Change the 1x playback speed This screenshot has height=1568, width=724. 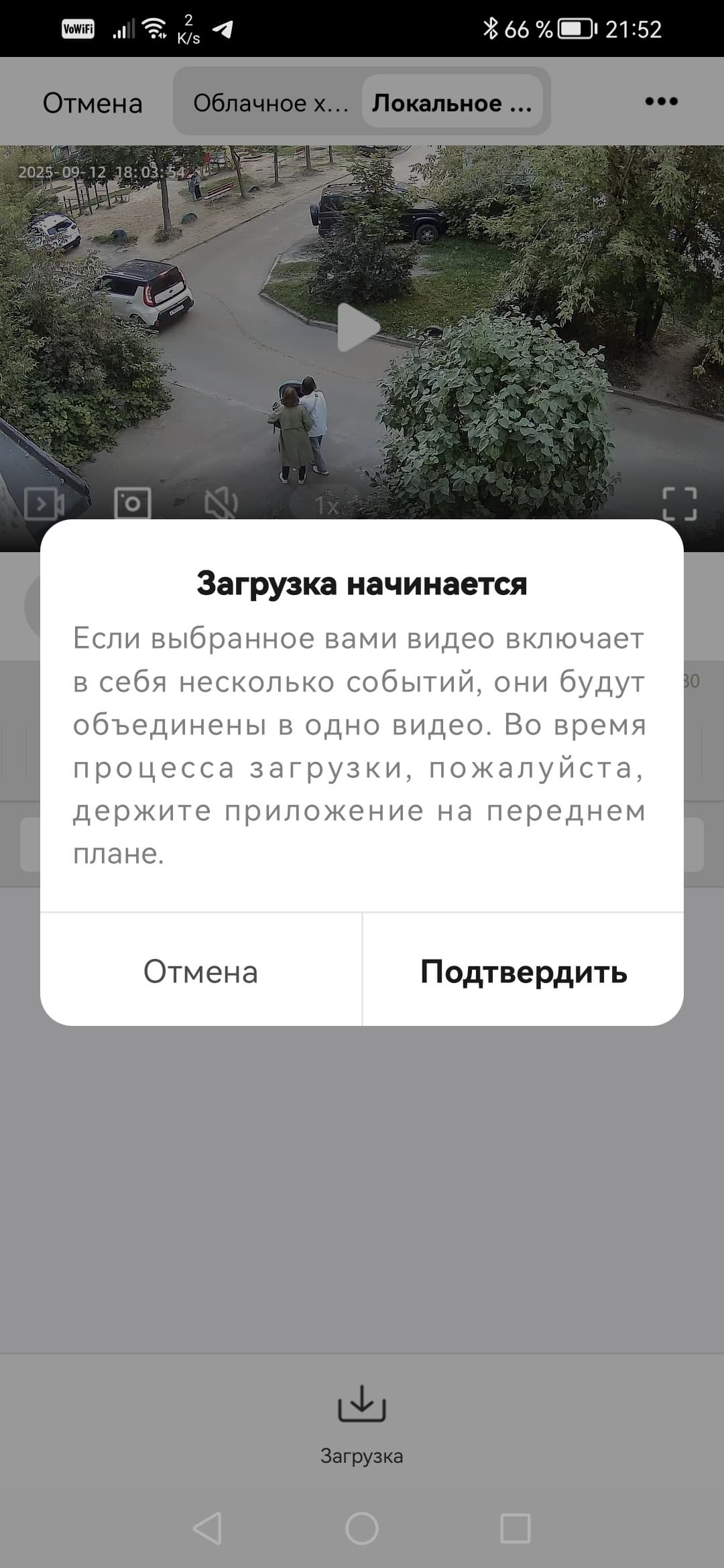(x=326, y=505)
